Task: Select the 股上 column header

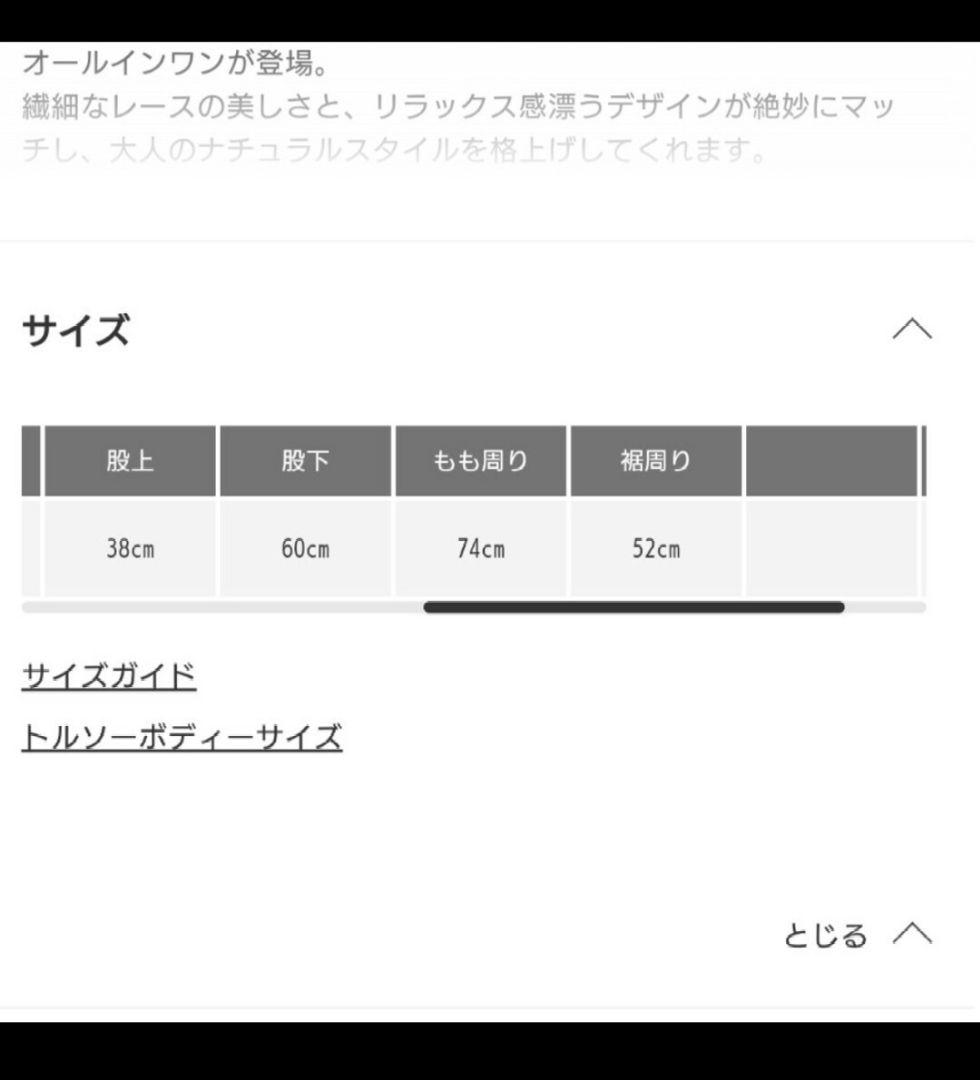Action: 130,461
